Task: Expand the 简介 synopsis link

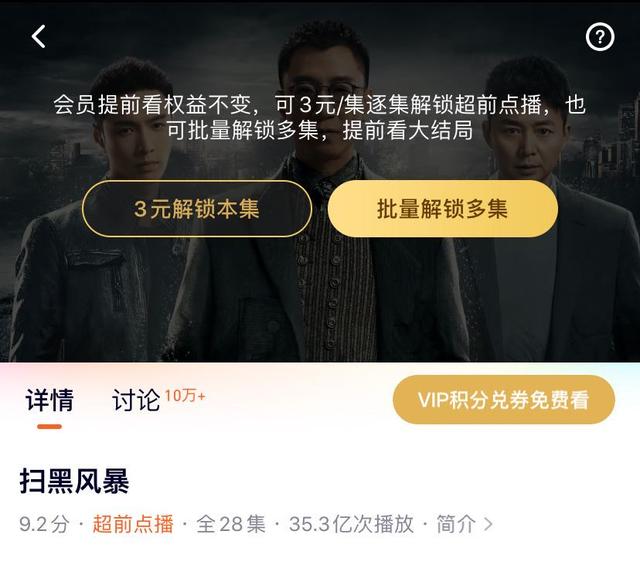Action: coord(465,524)
